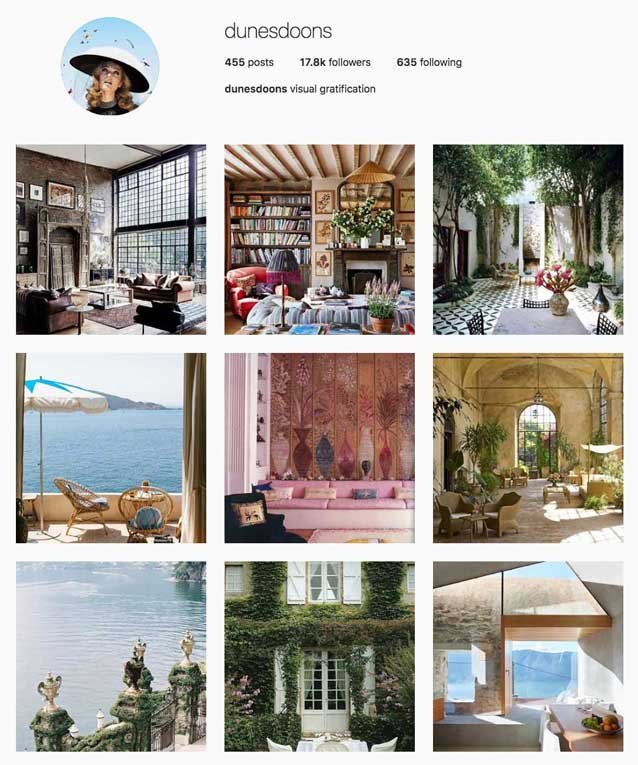Open the lake view with stone urns post

click(111, 656)
